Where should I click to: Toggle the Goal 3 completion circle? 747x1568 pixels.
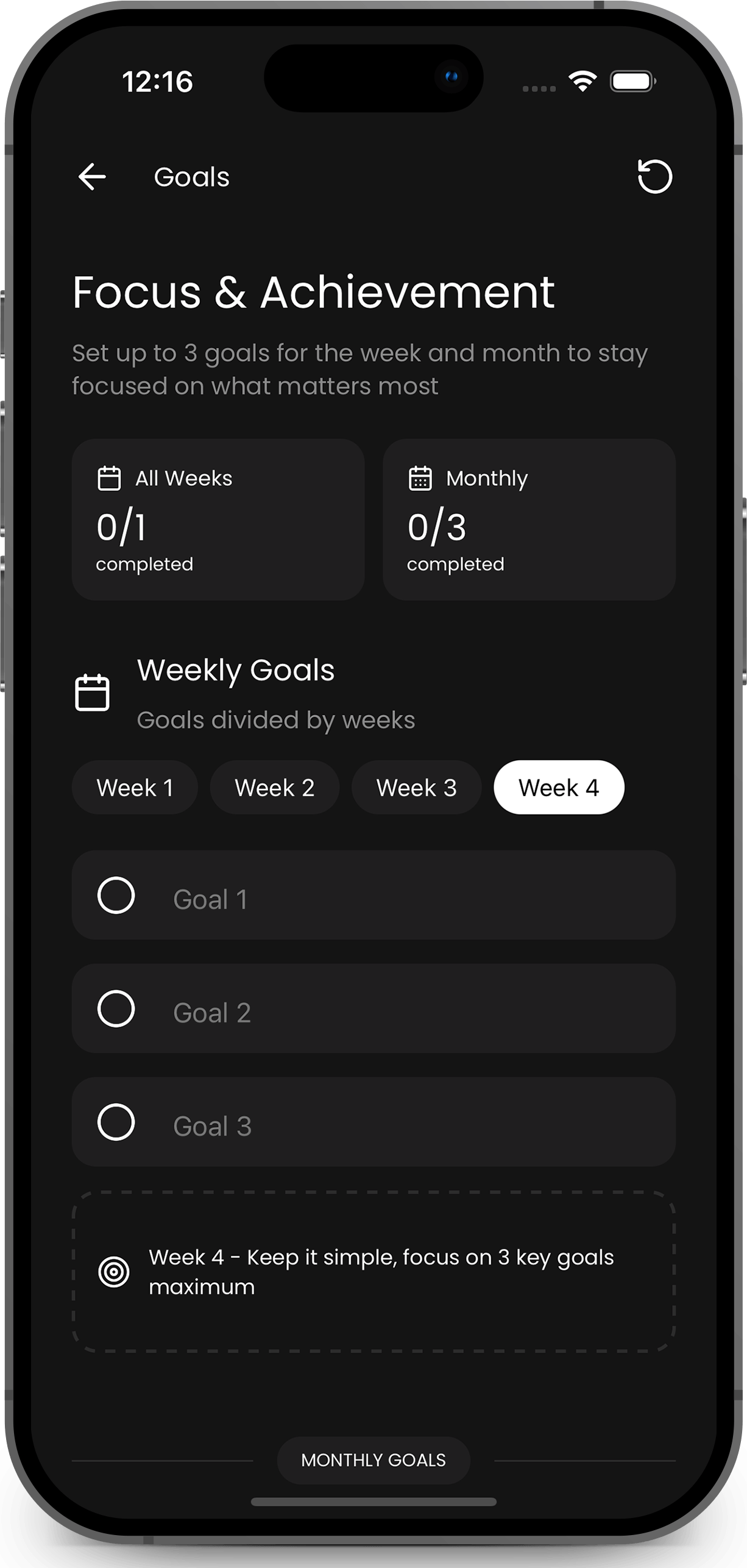(x=116, y=1122)
